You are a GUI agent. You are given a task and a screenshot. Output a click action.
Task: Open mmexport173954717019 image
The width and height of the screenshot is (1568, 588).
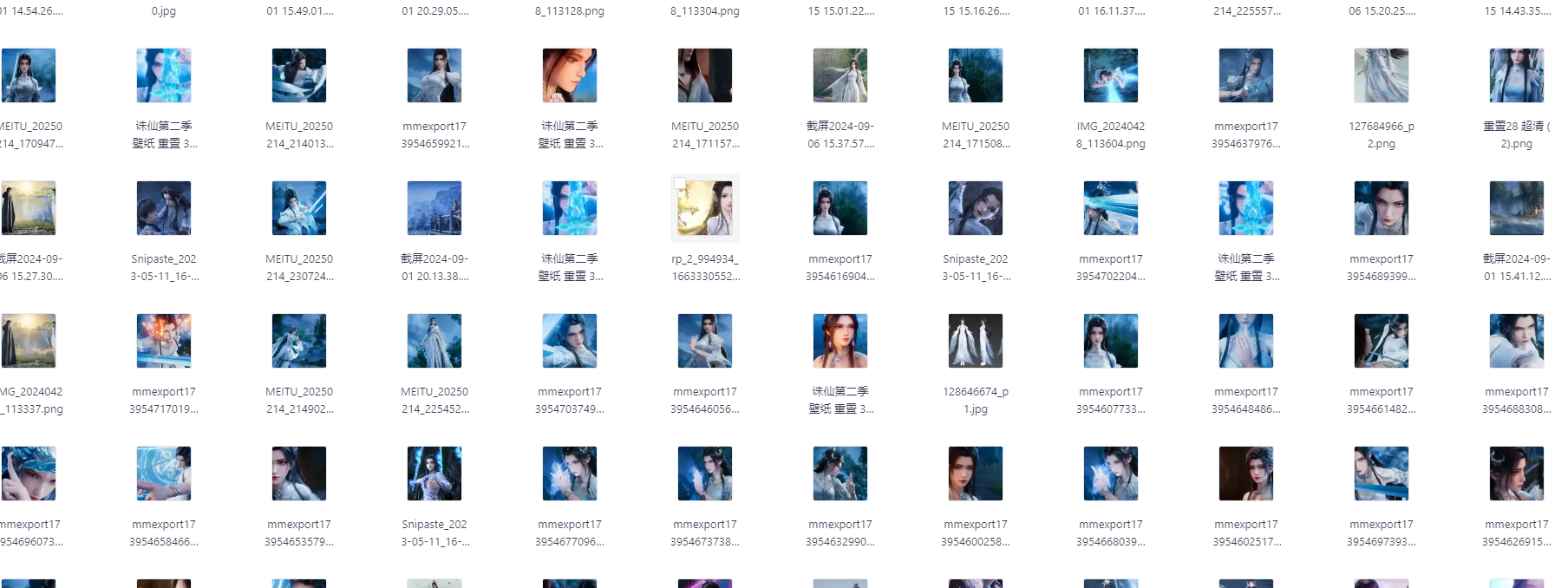point(163,341)
